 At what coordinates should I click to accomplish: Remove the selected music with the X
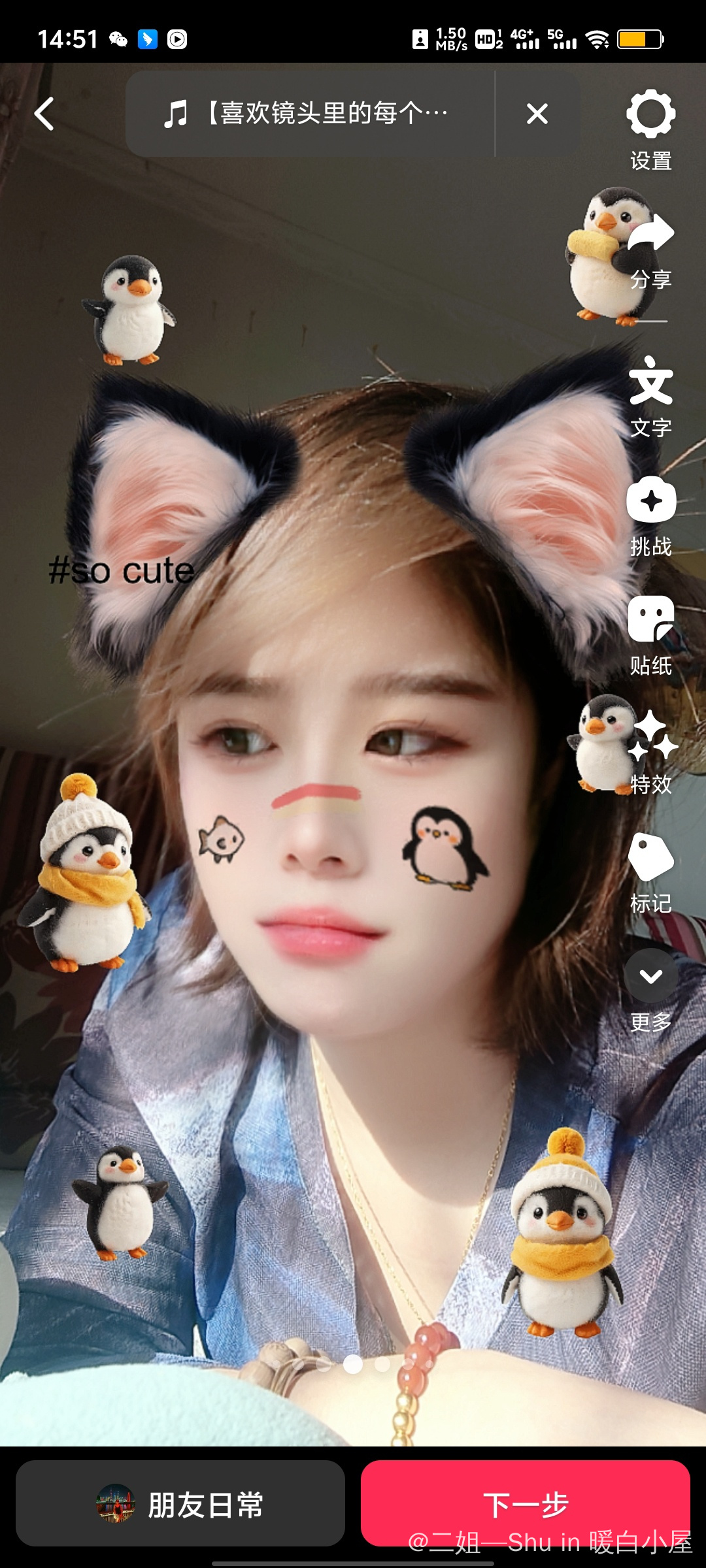click(537, 114)
